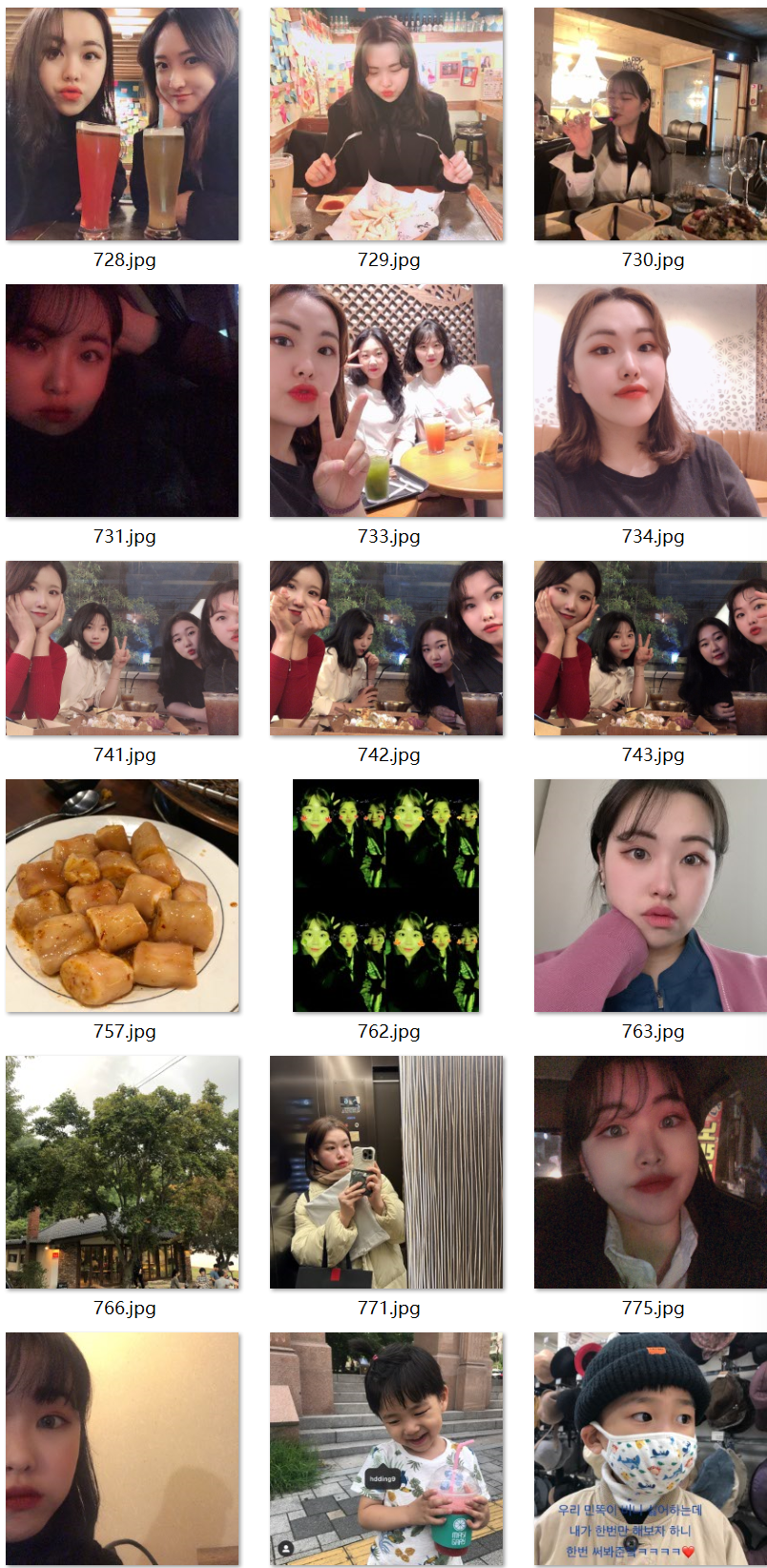View file 771.jpg
This screenshot has width=767, height=1568.
386,1173
